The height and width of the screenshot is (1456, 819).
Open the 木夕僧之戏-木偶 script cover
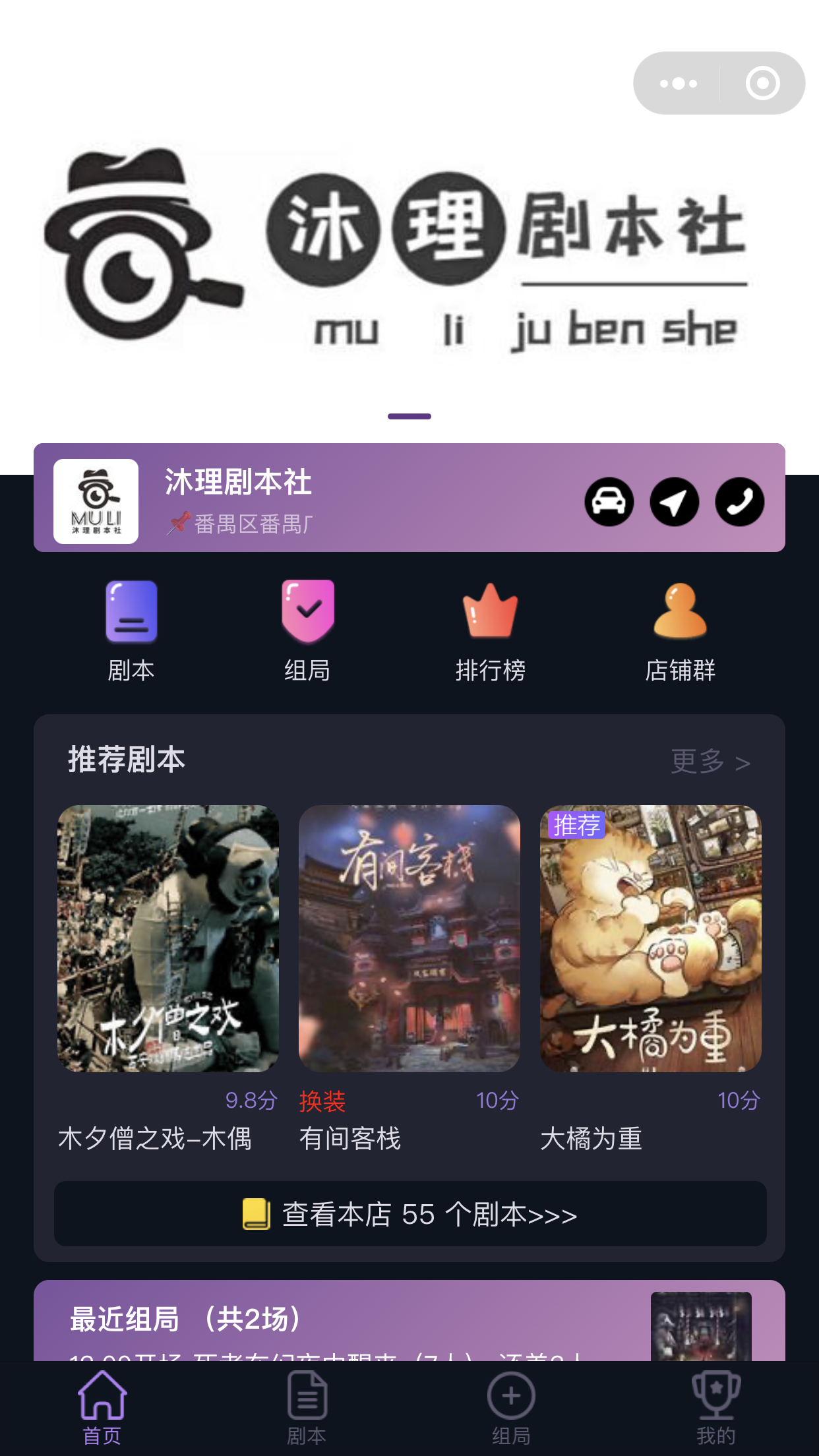point(168,941)
